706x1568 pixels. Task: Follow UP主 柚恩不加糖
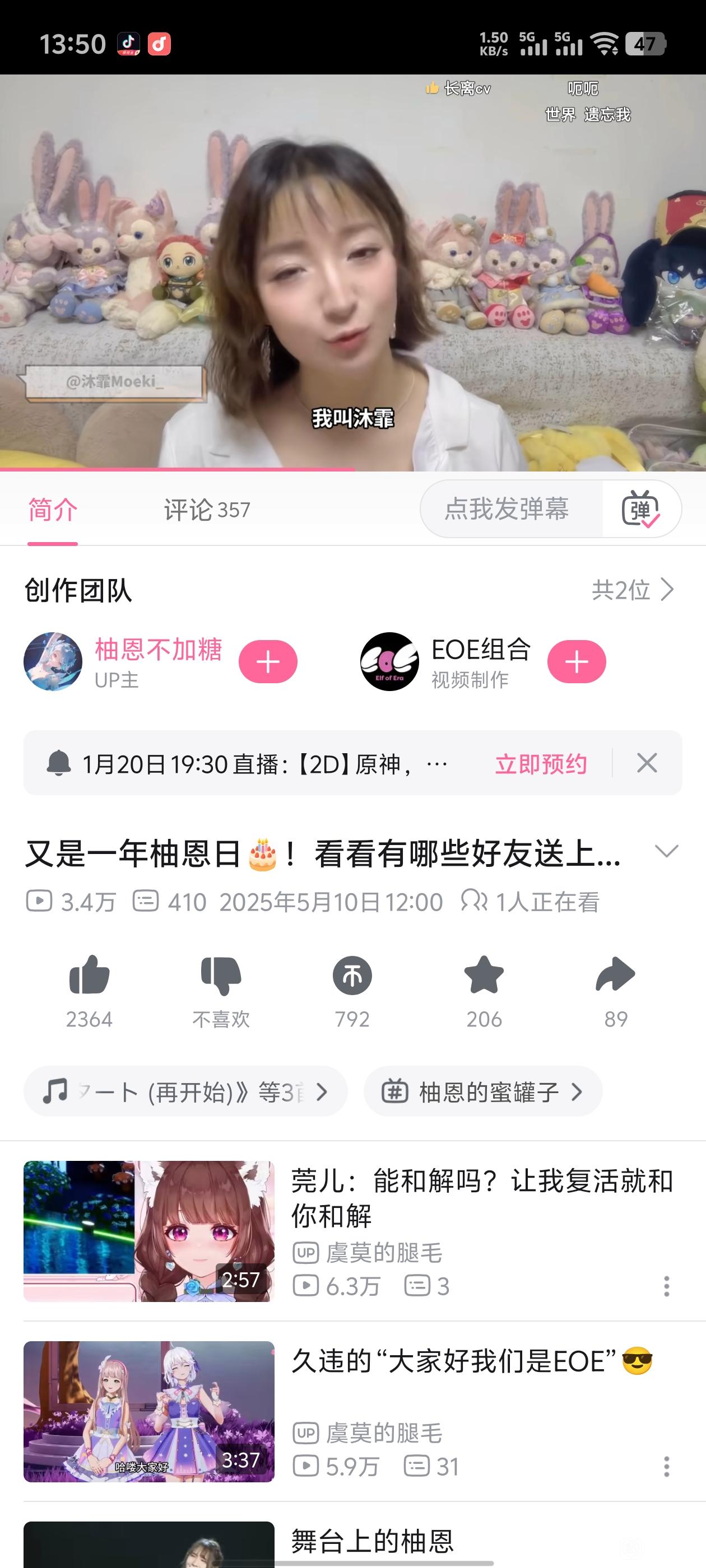(x=268, y=661)
